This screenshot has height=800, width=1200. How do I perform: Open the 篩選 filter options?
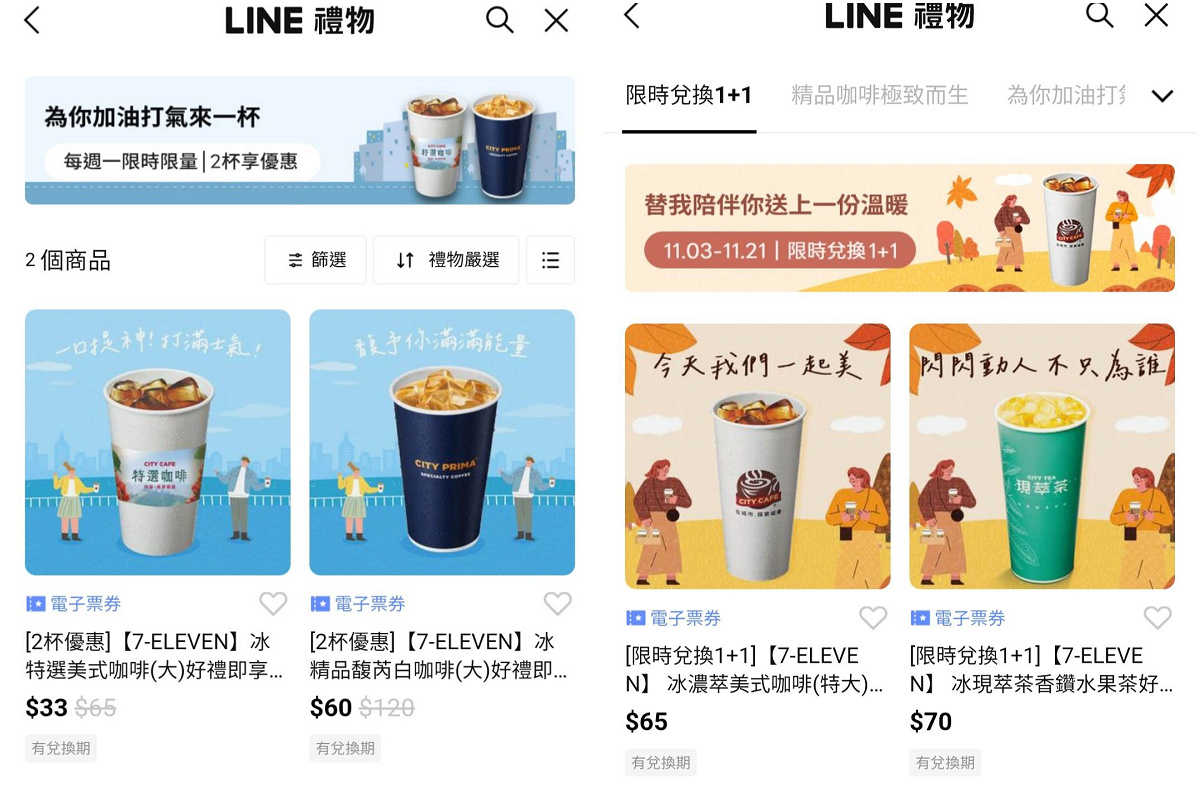click(316, 260)
